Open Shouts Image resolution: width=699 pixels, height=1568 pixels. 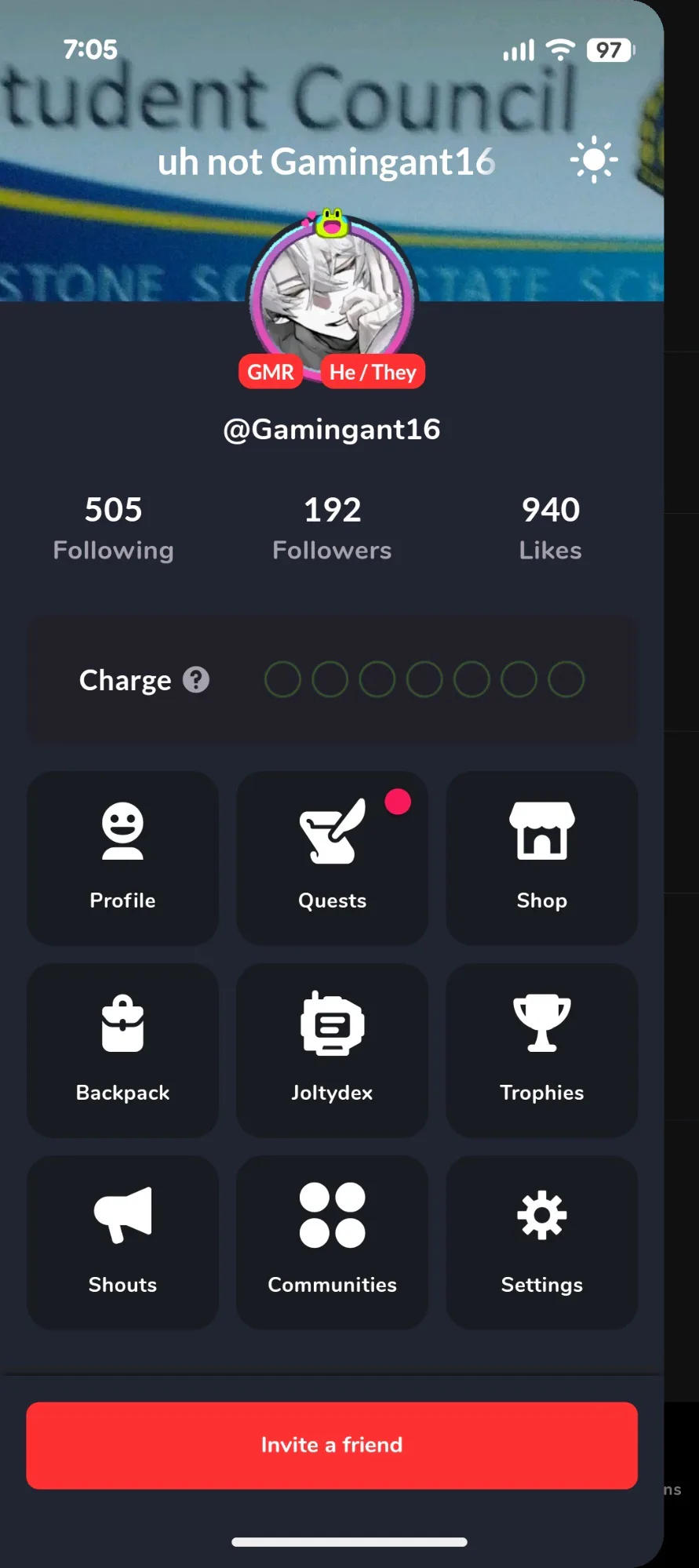pos(122,1242)
